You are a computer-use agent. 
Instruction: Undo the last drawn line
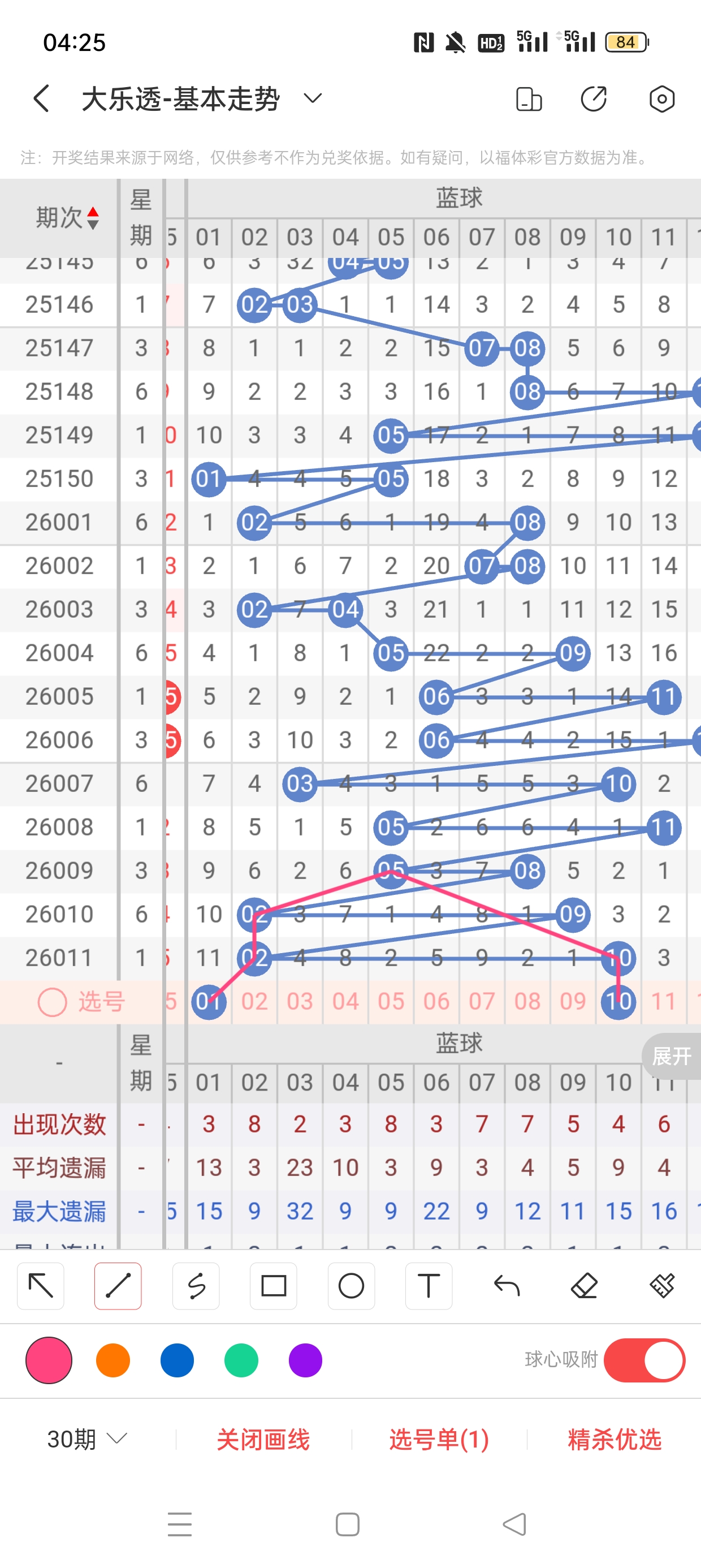(507, 1286)
